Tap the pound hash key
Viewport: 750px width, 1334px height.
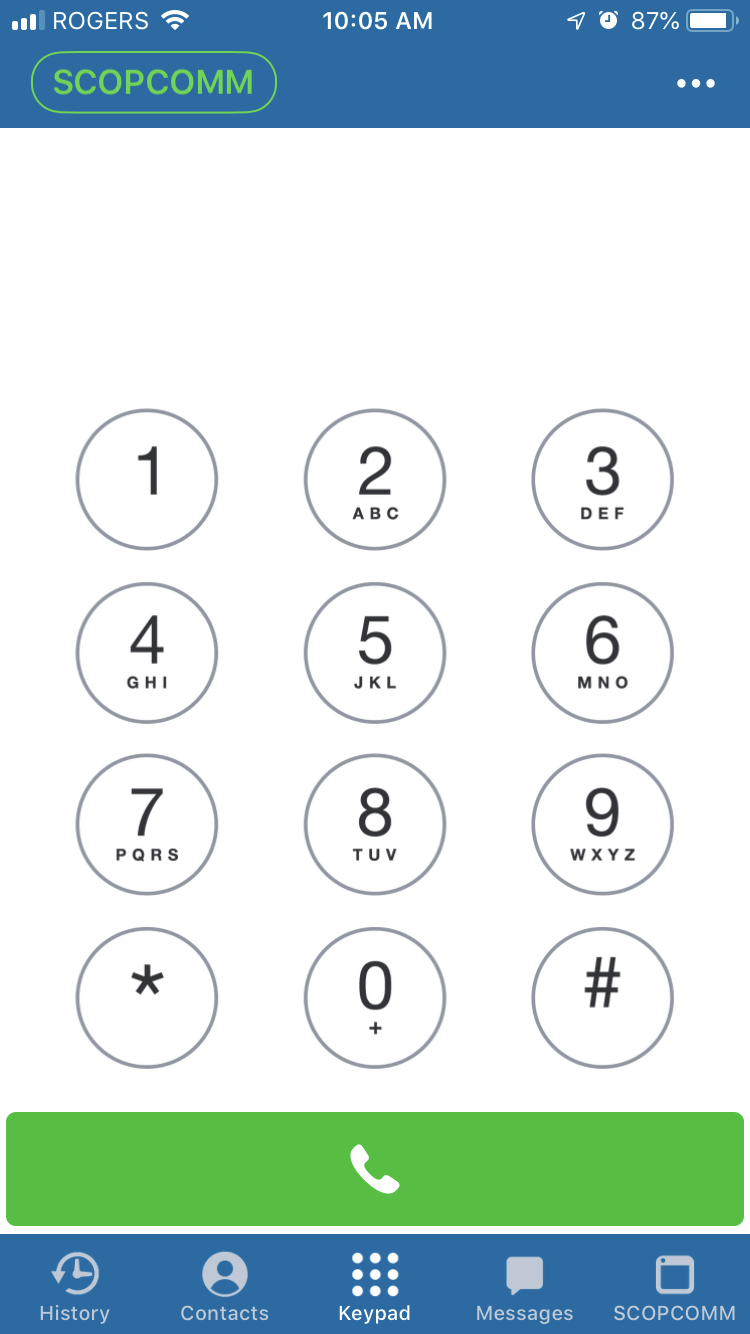pos(603,998)
